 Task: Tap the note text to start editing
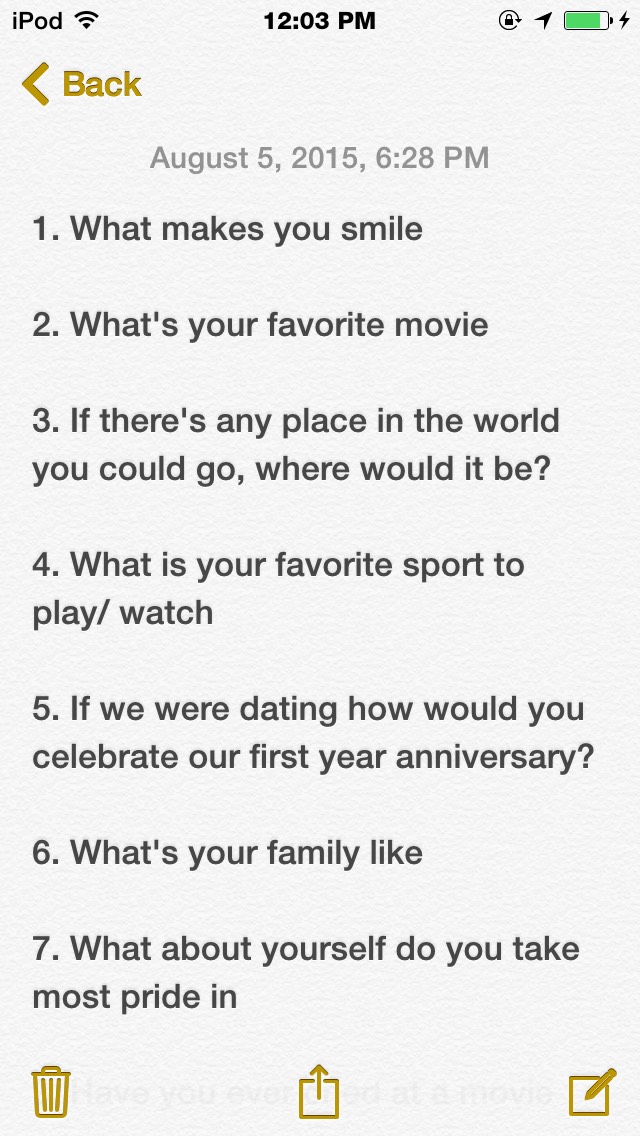click(314, 612)
